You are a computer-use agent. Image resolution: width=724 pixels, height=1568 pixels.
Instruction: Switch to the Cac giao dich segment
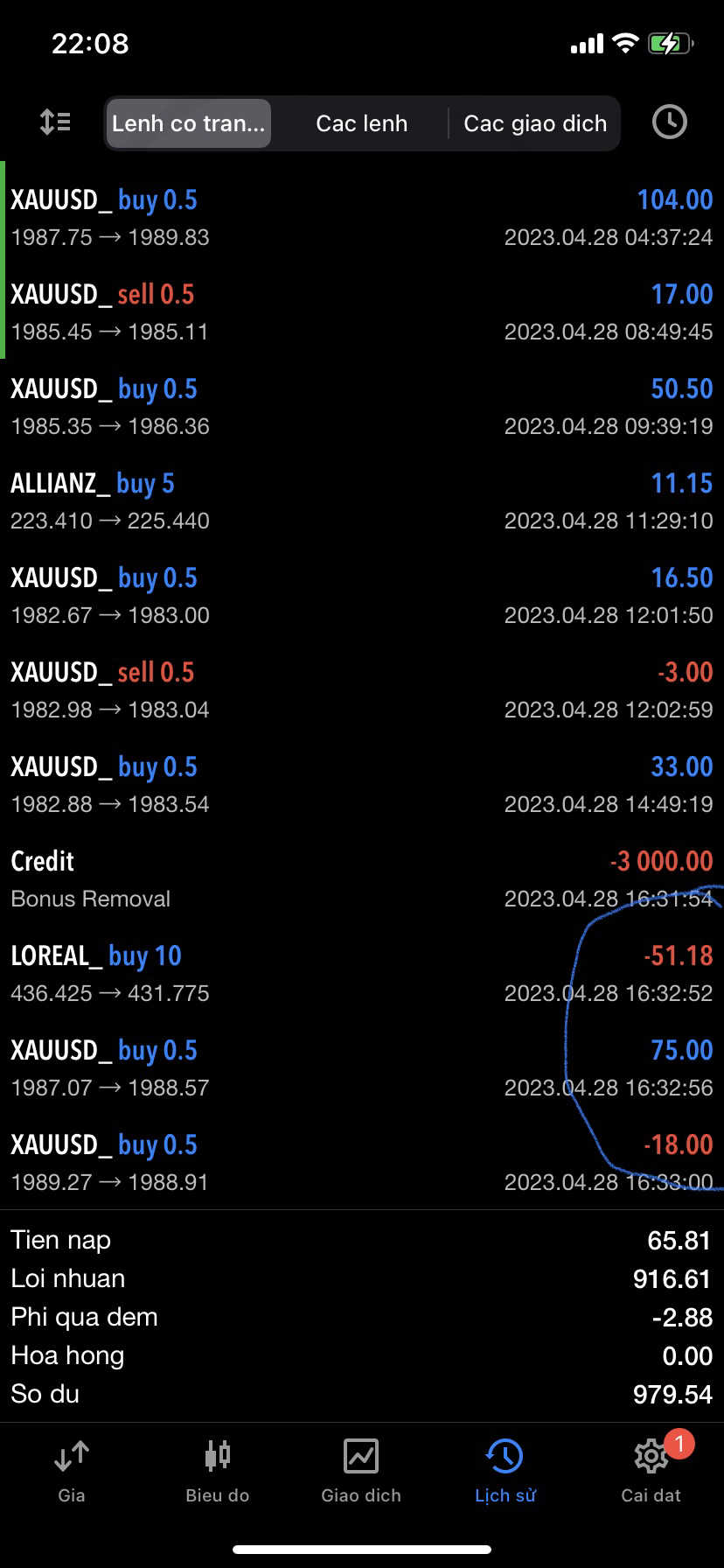(534, 123)
